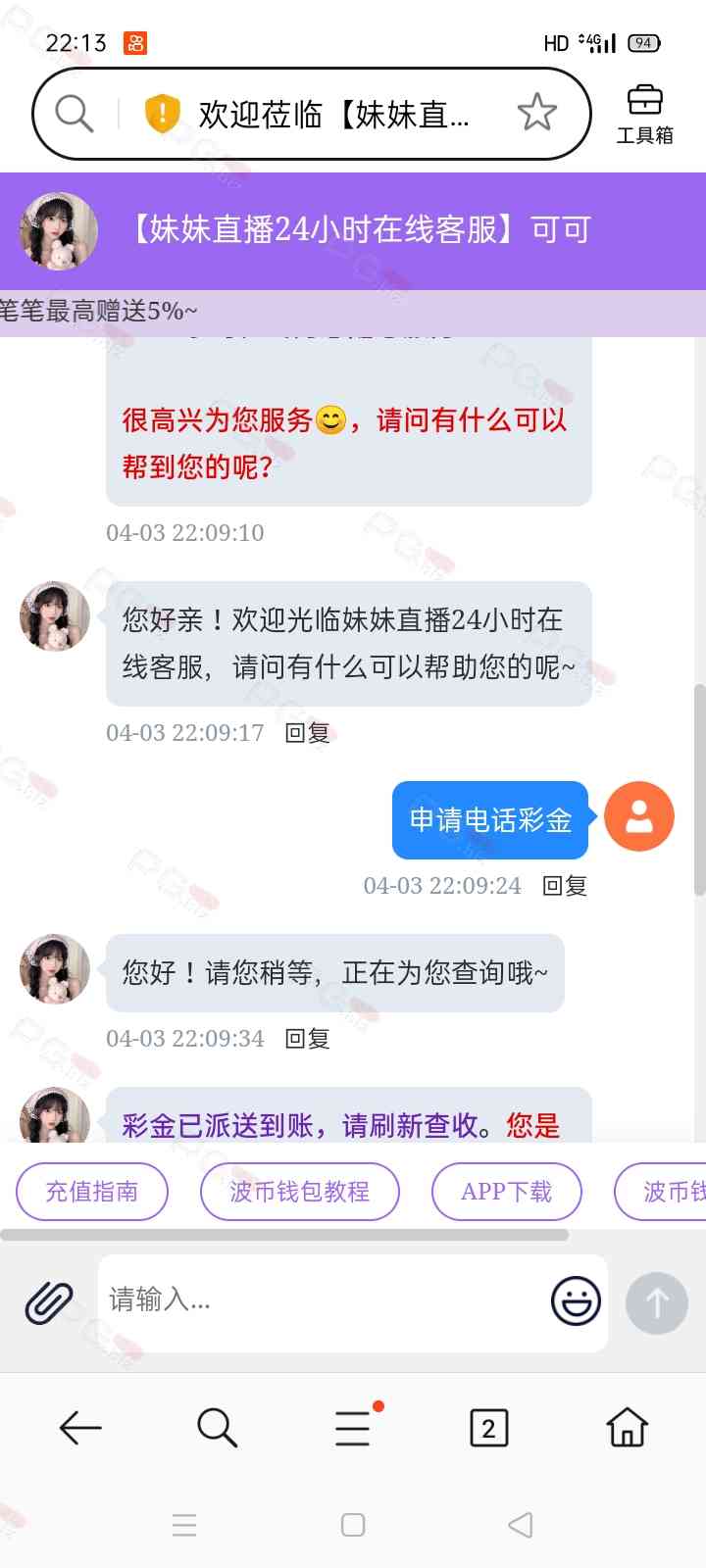
Task: Tap the system recent apps square button
Action: (x=353, y=1525)
